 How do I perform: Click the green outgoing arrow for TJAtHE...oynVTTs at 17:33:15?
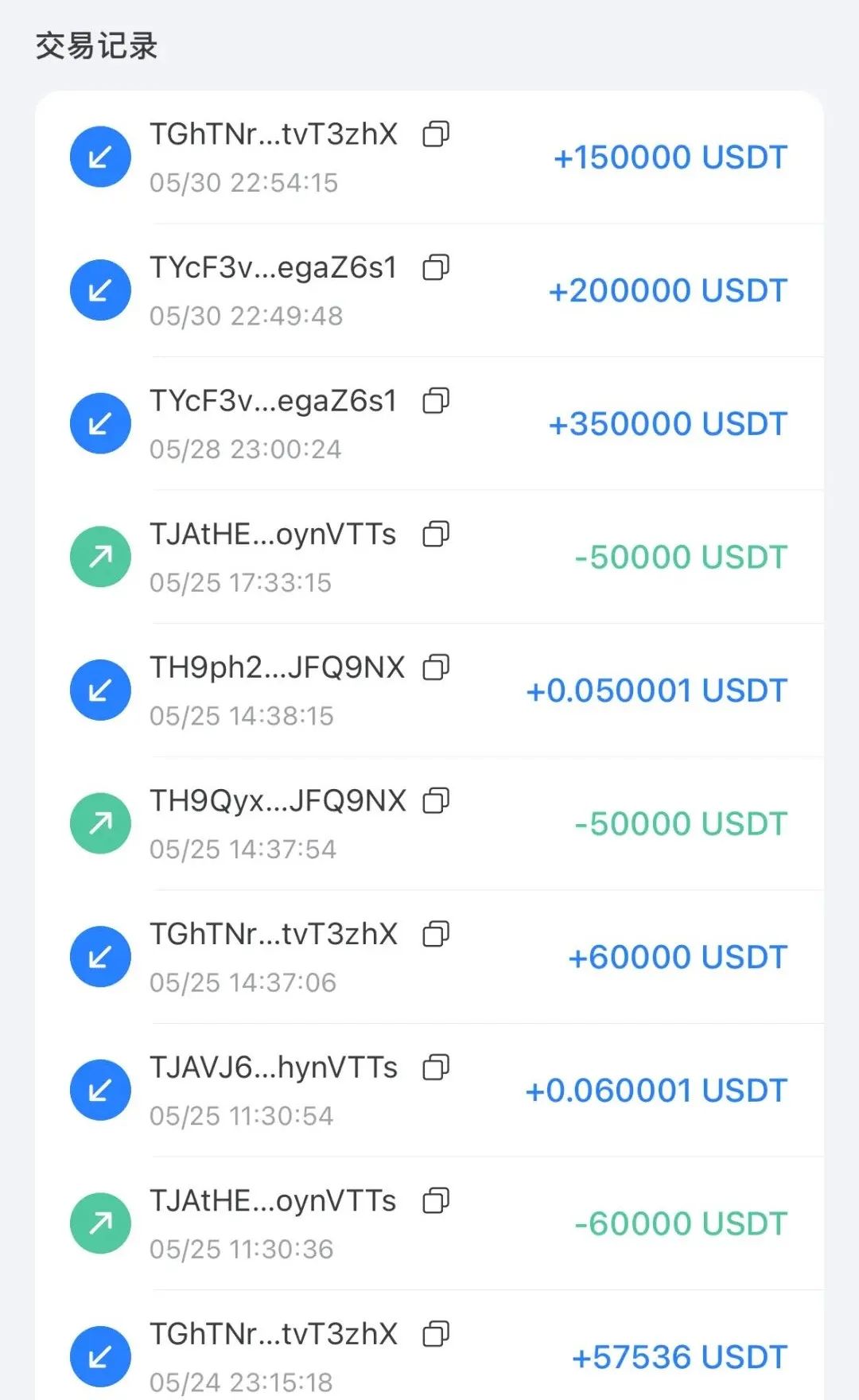coord(99,557)
